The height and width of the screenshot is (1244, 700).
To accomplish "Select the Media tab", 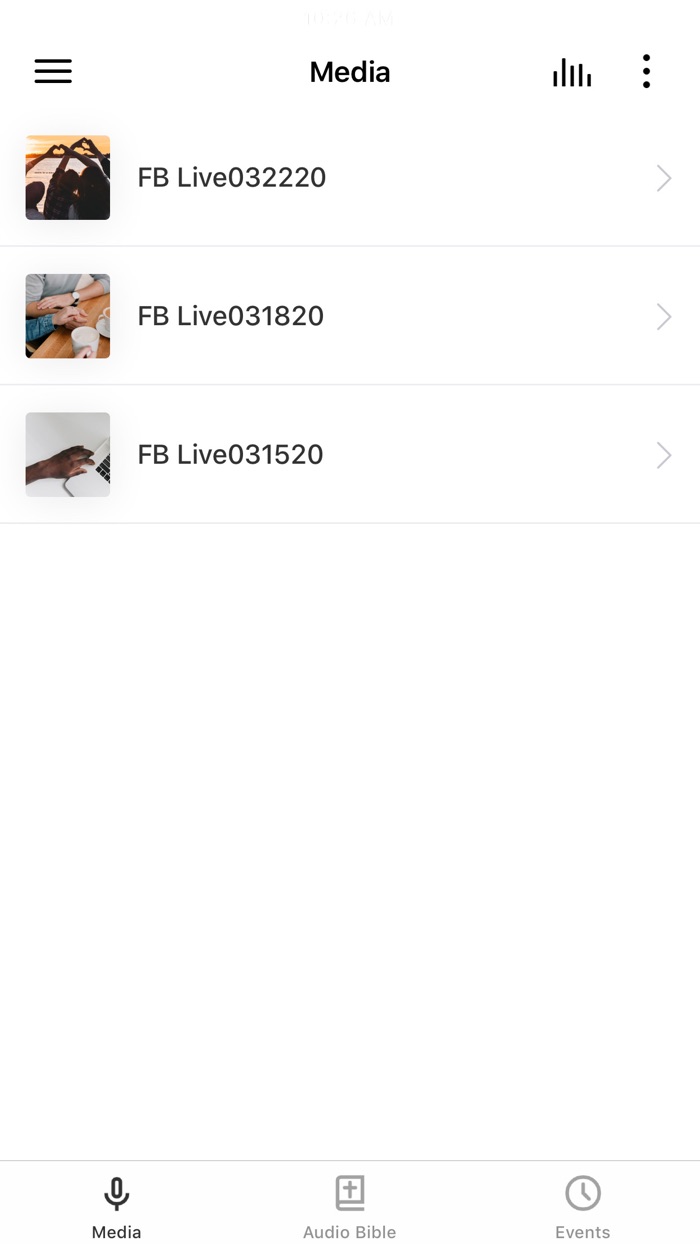I will tap(116, 1205).
